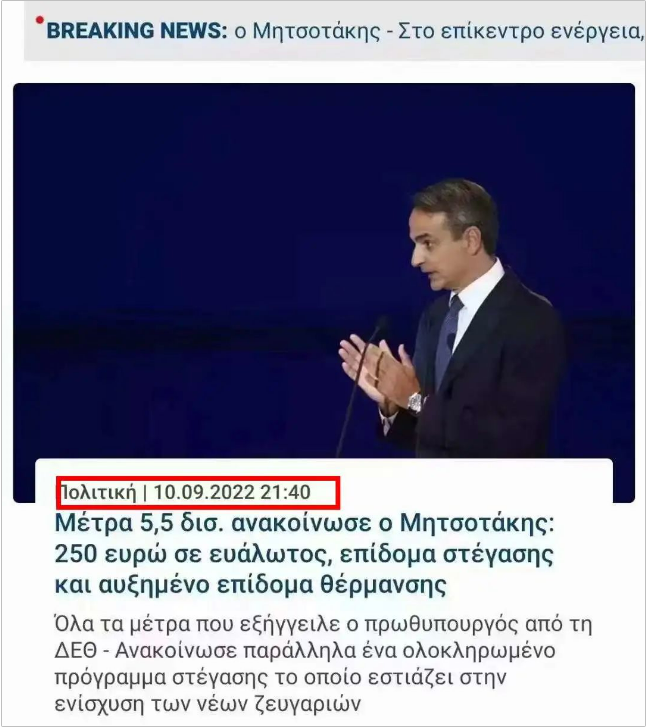This screenshot has width=647, height=727.
Task: Open the Mitsotakis article photo
Action: tap(323, 270)
